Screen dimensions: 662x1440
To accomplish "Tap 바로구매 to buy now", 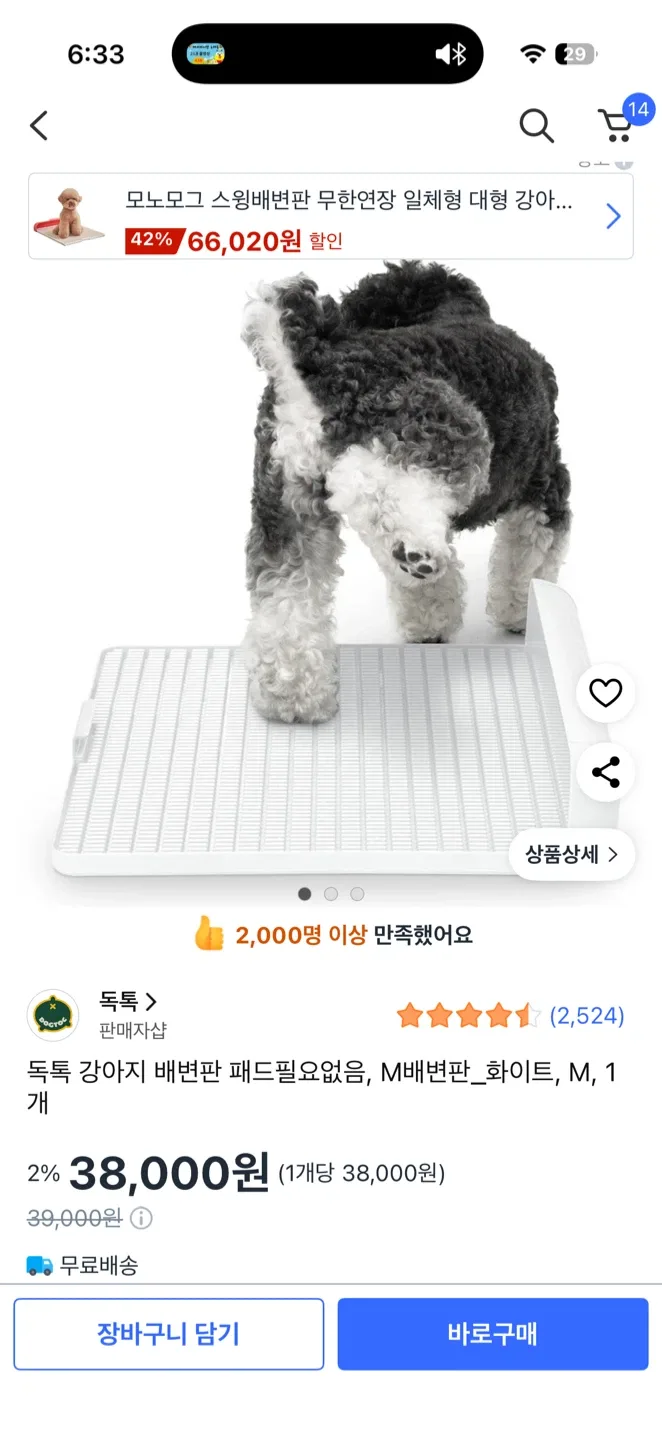I will click(x=492, y=1333).
